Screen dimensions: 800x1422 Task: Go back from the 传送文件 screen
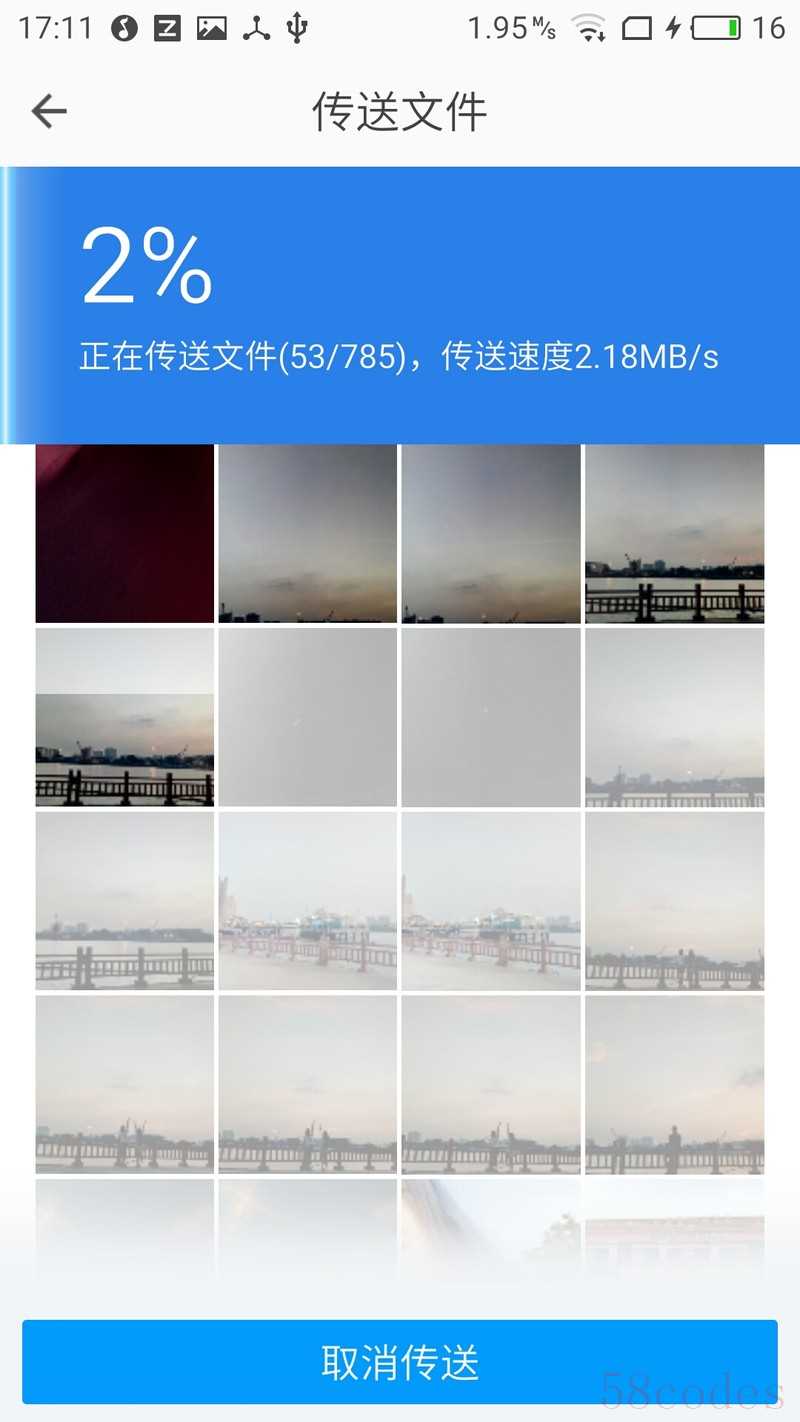coord(49,111)
